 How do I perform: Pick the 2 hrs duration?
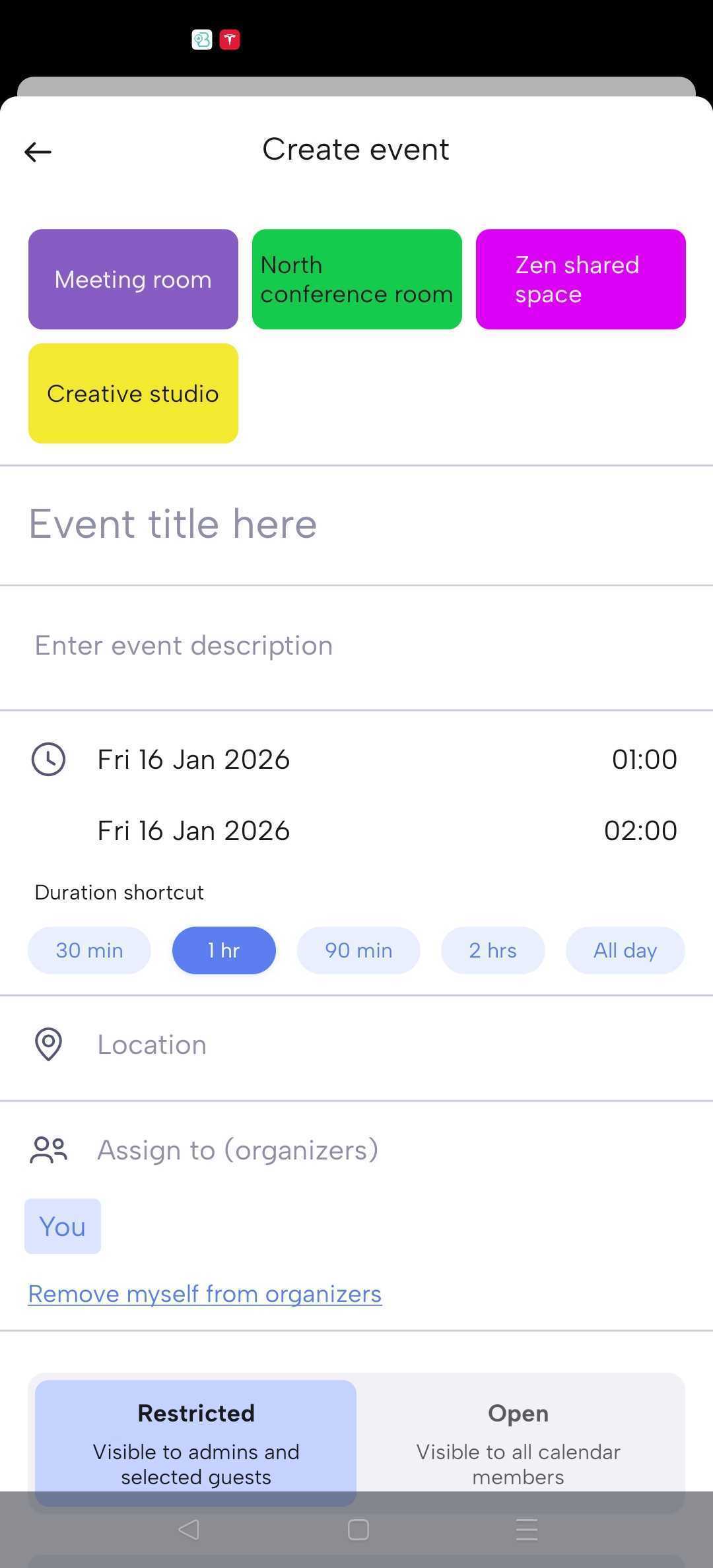[x=492, y=950]
